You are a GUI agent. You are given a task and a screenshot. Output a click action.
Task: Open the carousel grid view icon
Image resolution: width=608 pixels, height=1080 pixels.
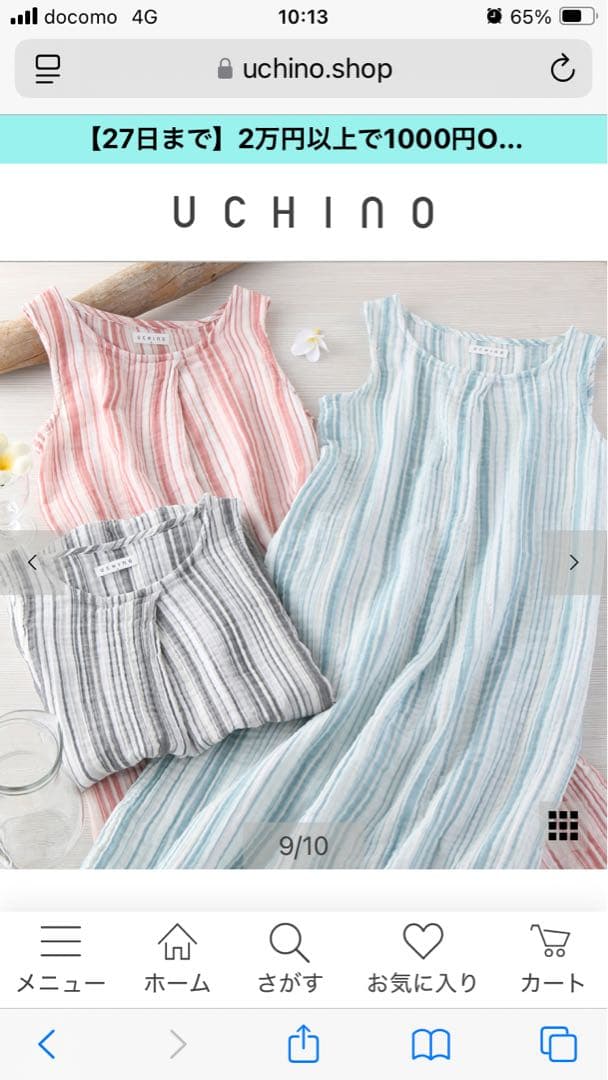click(563, 825)
